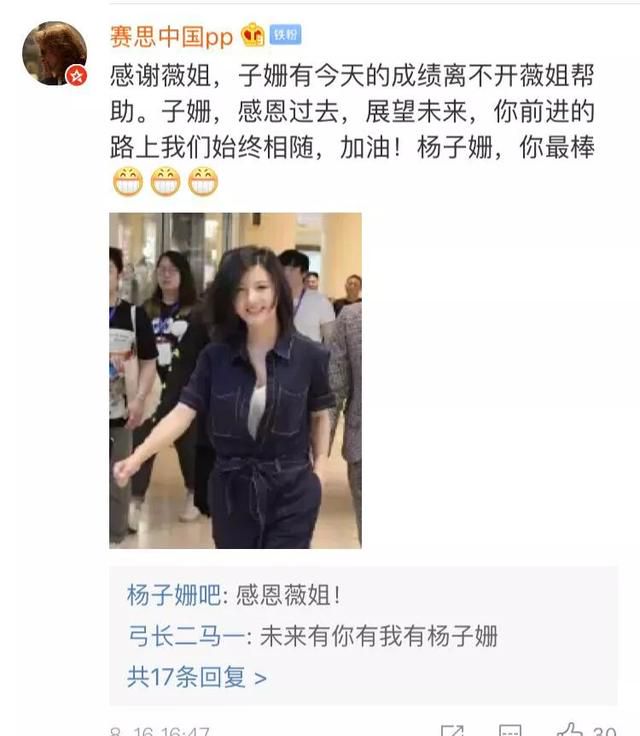Tap the username 赛思中国pp
The height and width of the screenshot is (736, 640).
coord(171,37)
